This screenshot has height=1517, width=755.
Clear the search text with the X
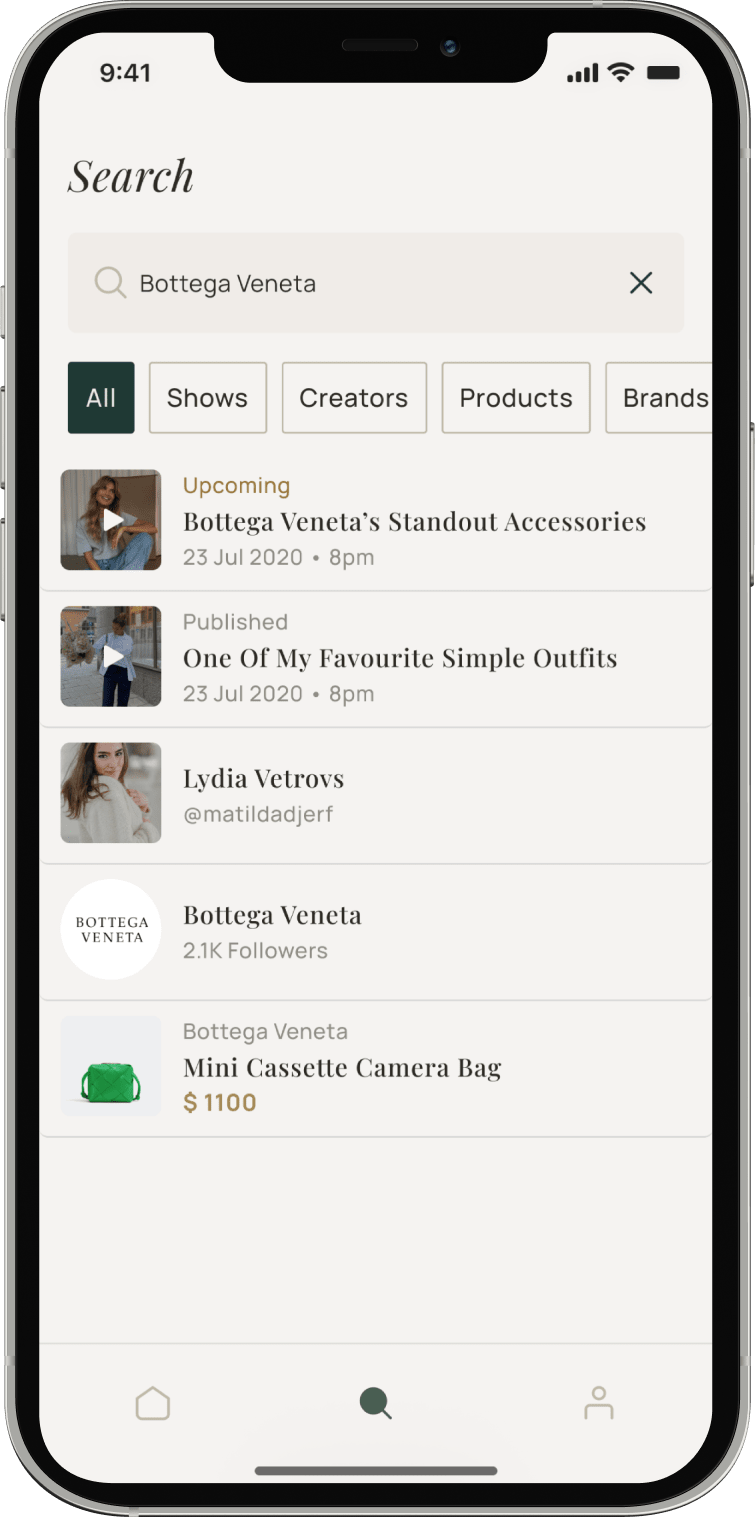[640, 283]
